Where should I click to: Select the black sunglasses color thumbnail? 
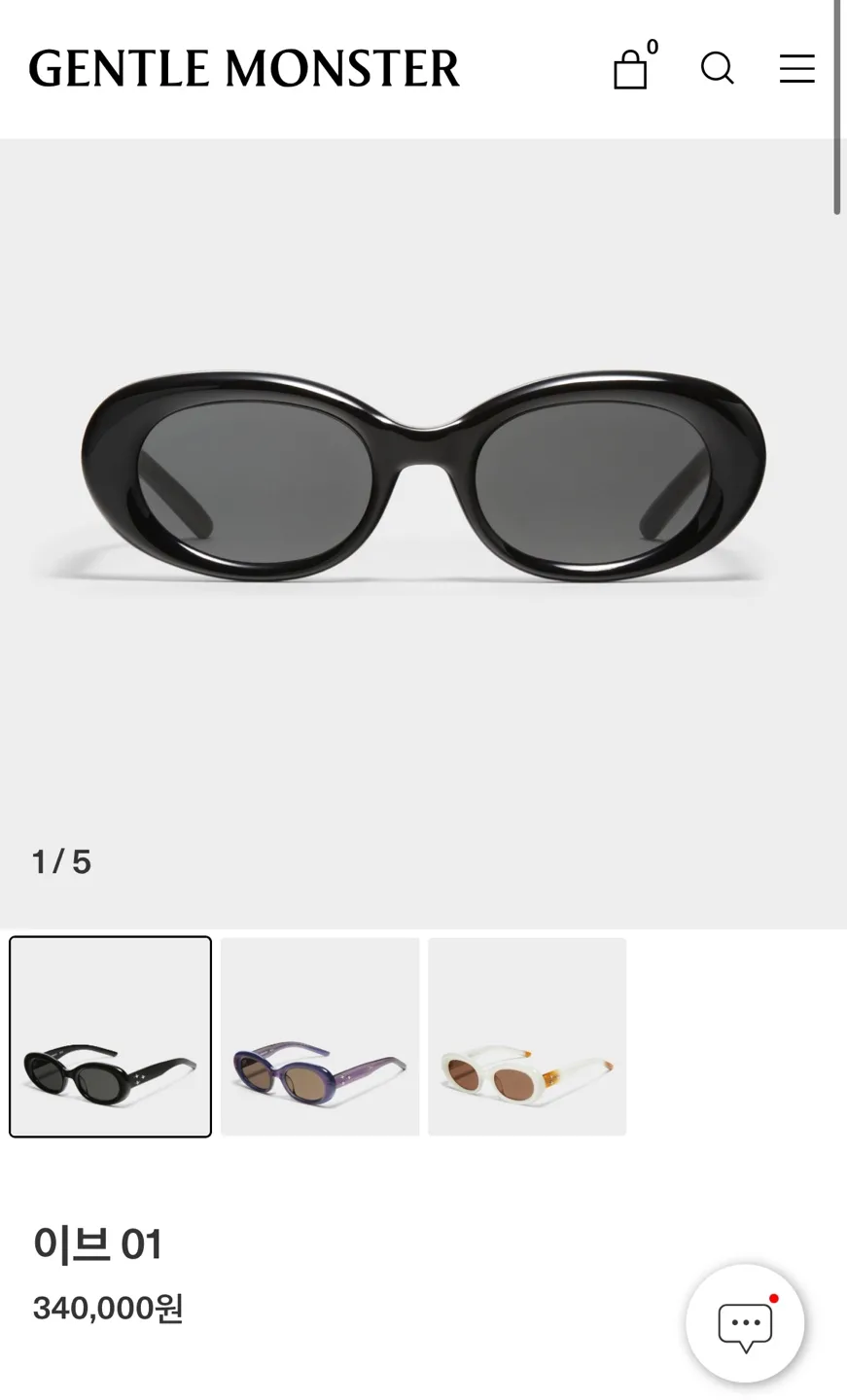click(111, 1036)
